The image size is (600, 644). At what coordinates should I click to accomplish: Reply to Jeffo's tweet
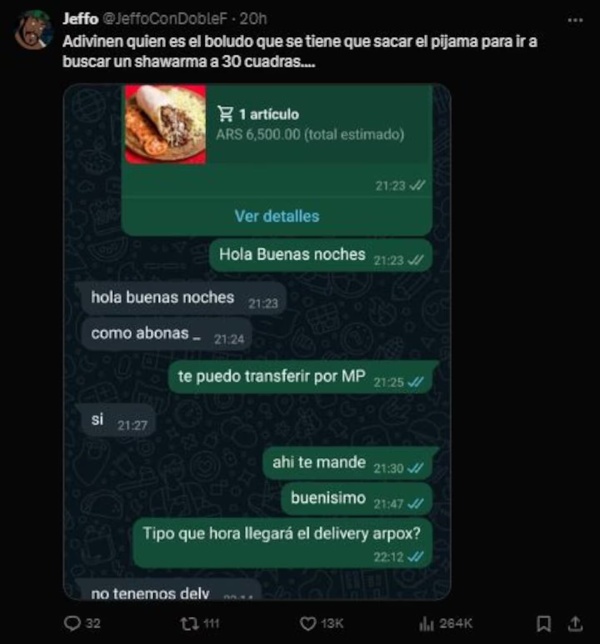[71, 623]
